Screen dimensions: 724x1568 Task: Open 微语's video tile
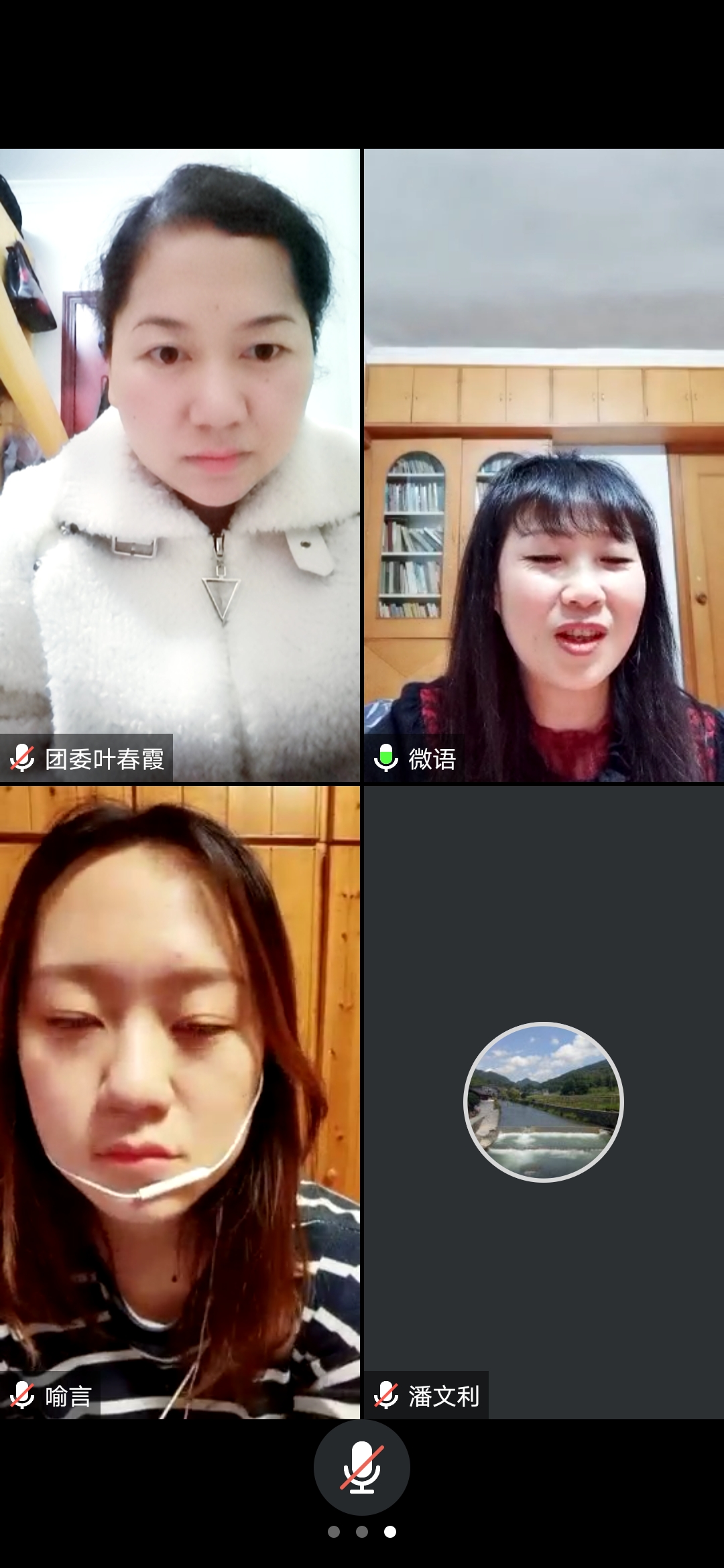coord(544,465)
